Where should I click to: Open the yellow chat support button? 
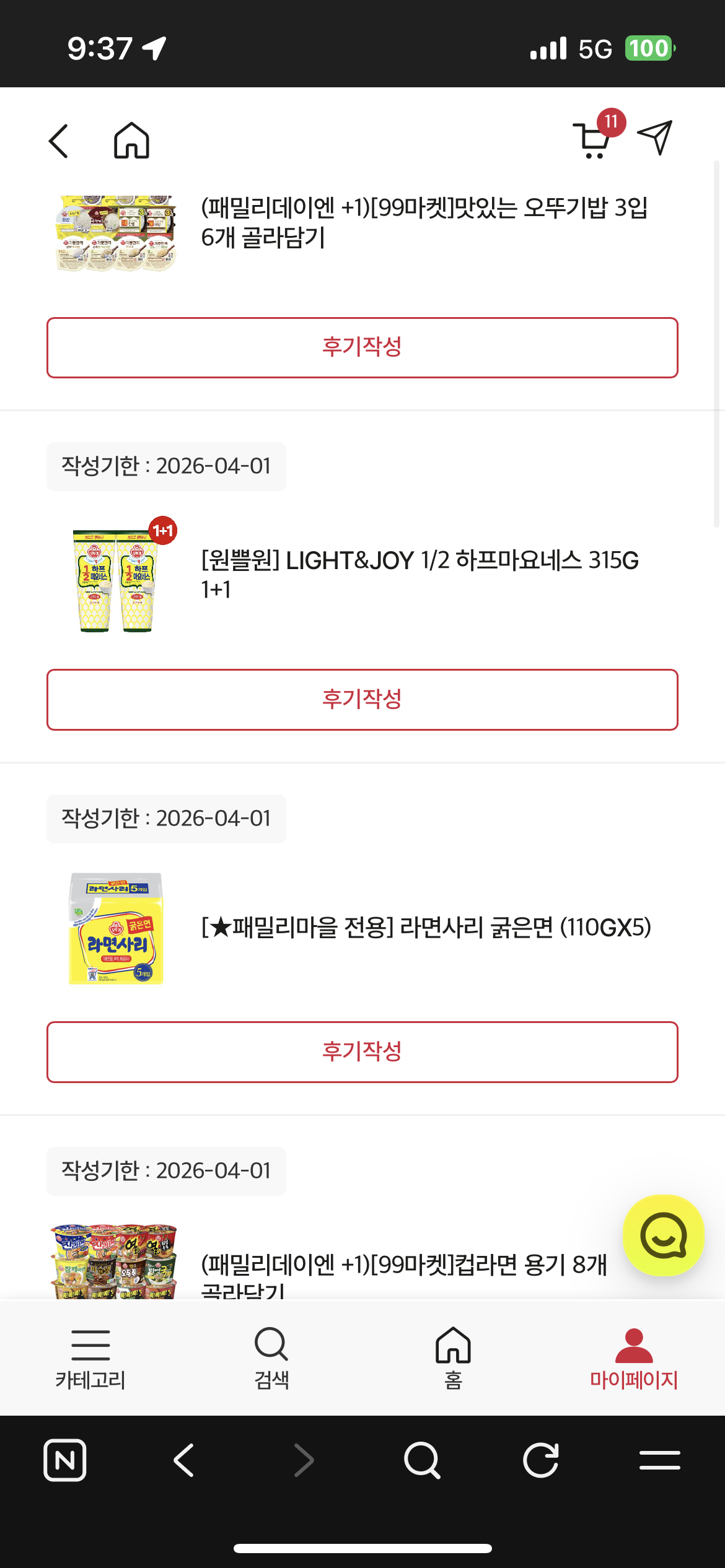[663, 1235]
